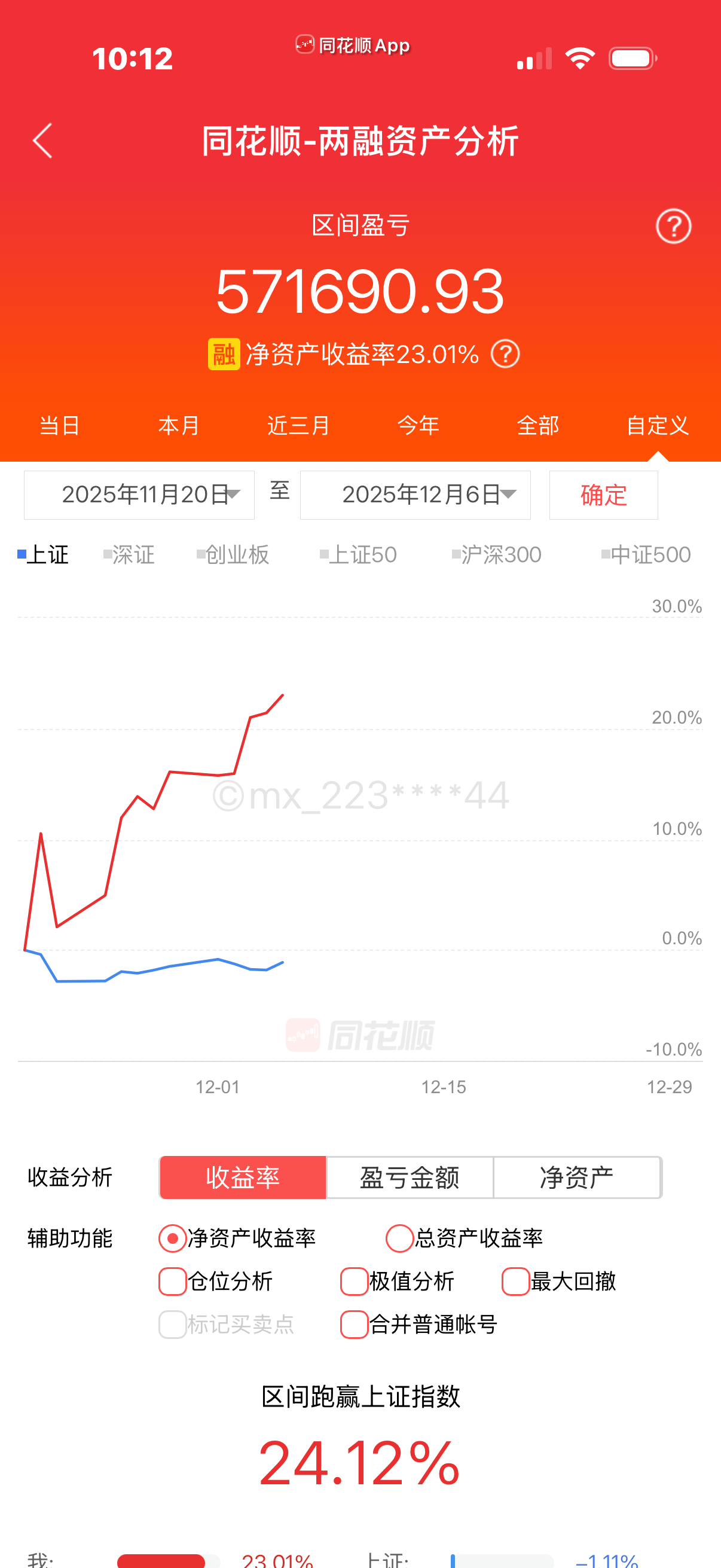This screenshot has height=1568, width=721.
Task: Select the 沪深300 benchmark
Action: pos(496,554)
